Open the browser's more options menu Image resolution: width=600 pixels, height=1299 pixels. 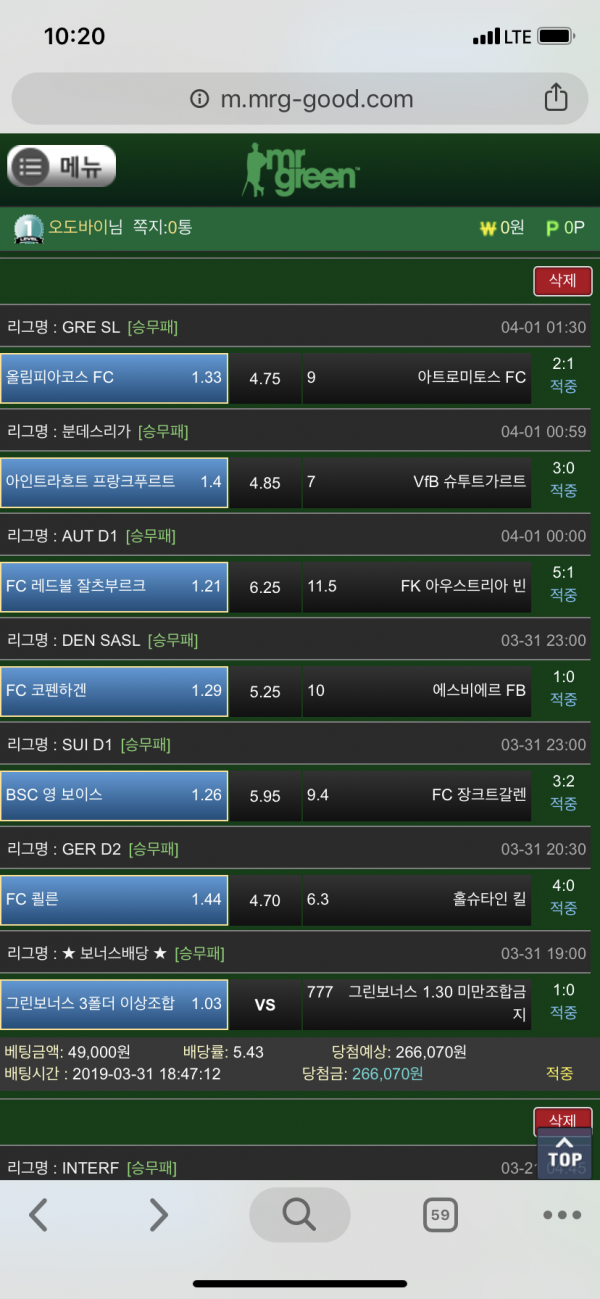pyautogui.click(x=562, y=1215)
